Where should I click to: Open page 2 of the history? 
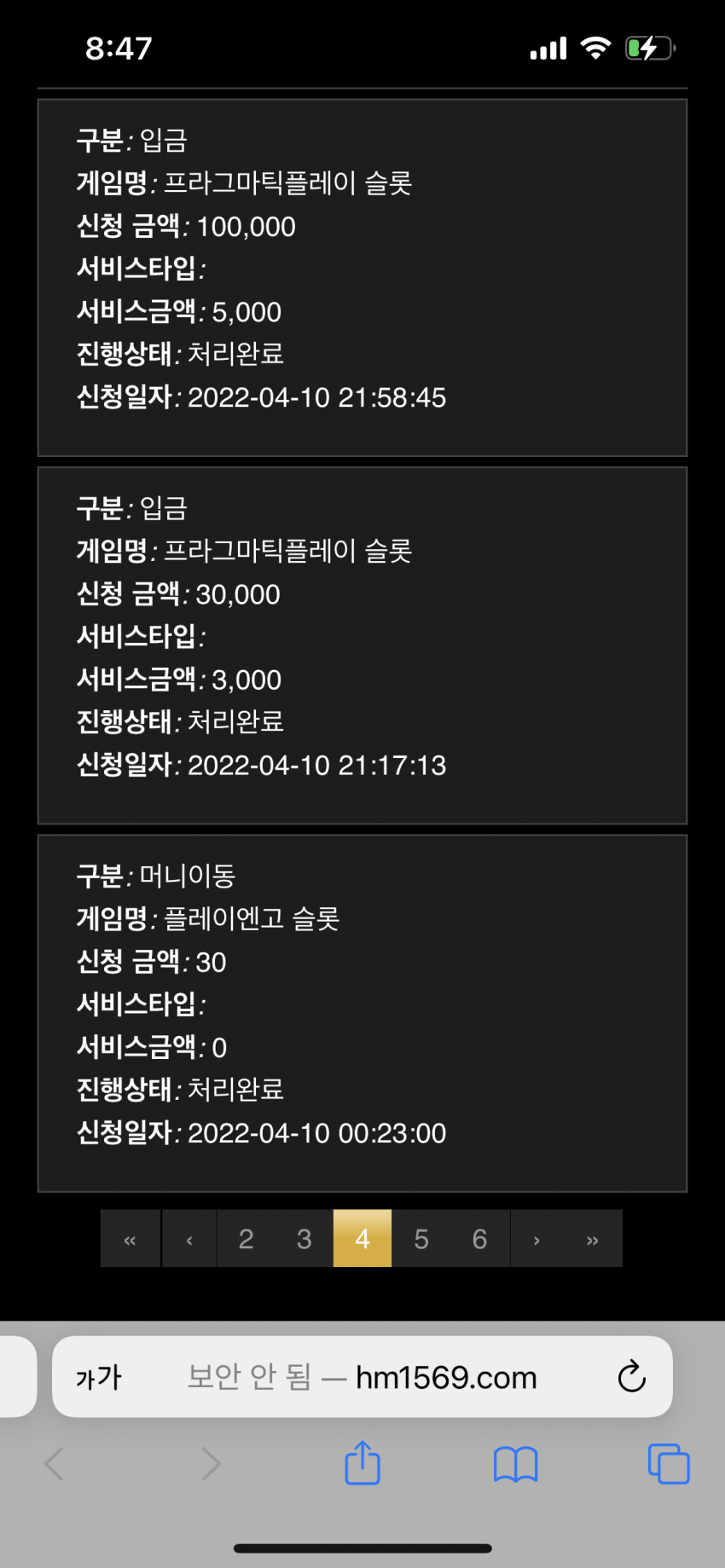(246, 1239)
